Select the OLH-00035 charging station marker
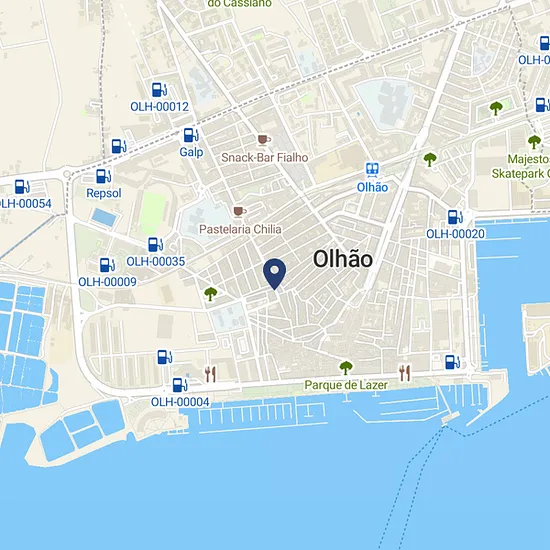Image resolution: width=550 pixels, height=550 pixels. (155, 244)
